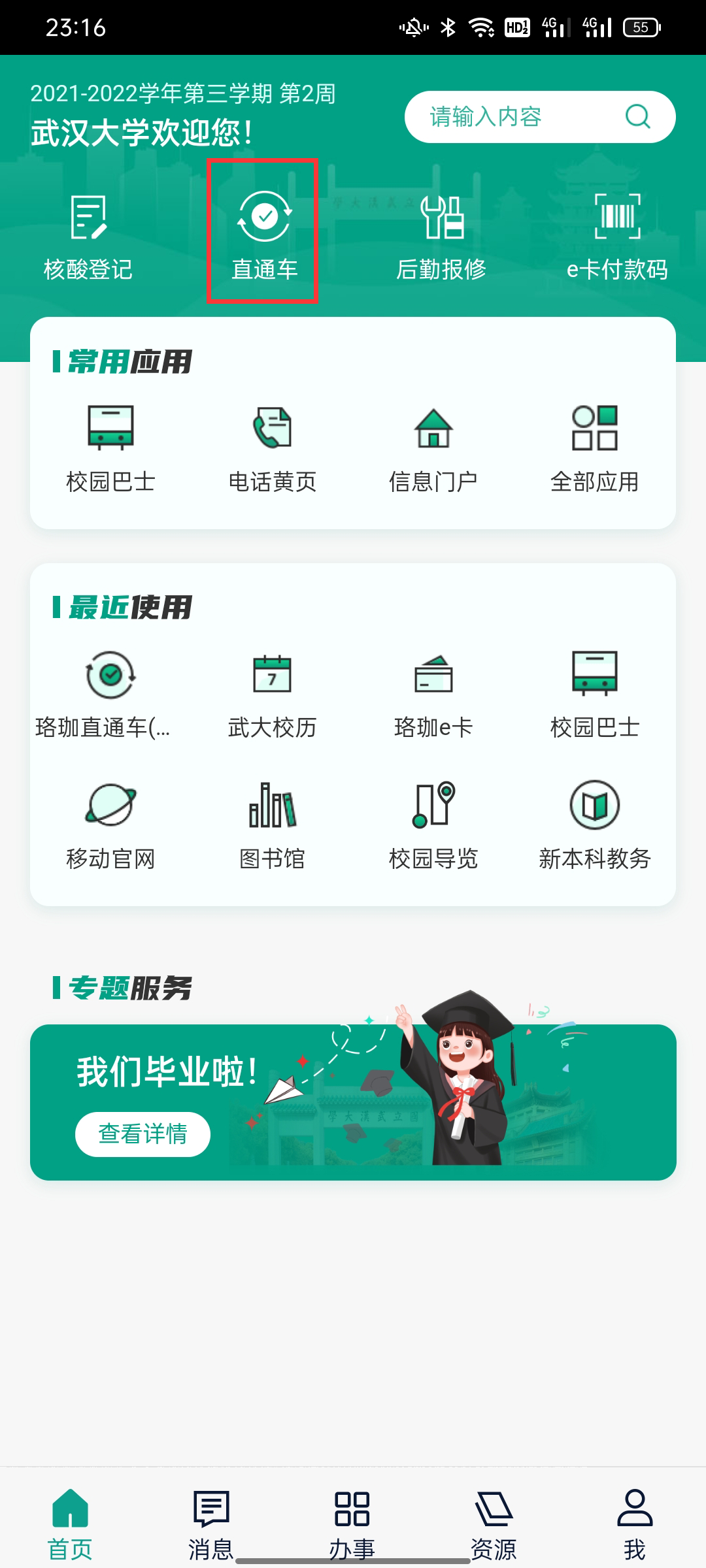Open 信息门户 app
706x1568 pixels.
point(433,448)
